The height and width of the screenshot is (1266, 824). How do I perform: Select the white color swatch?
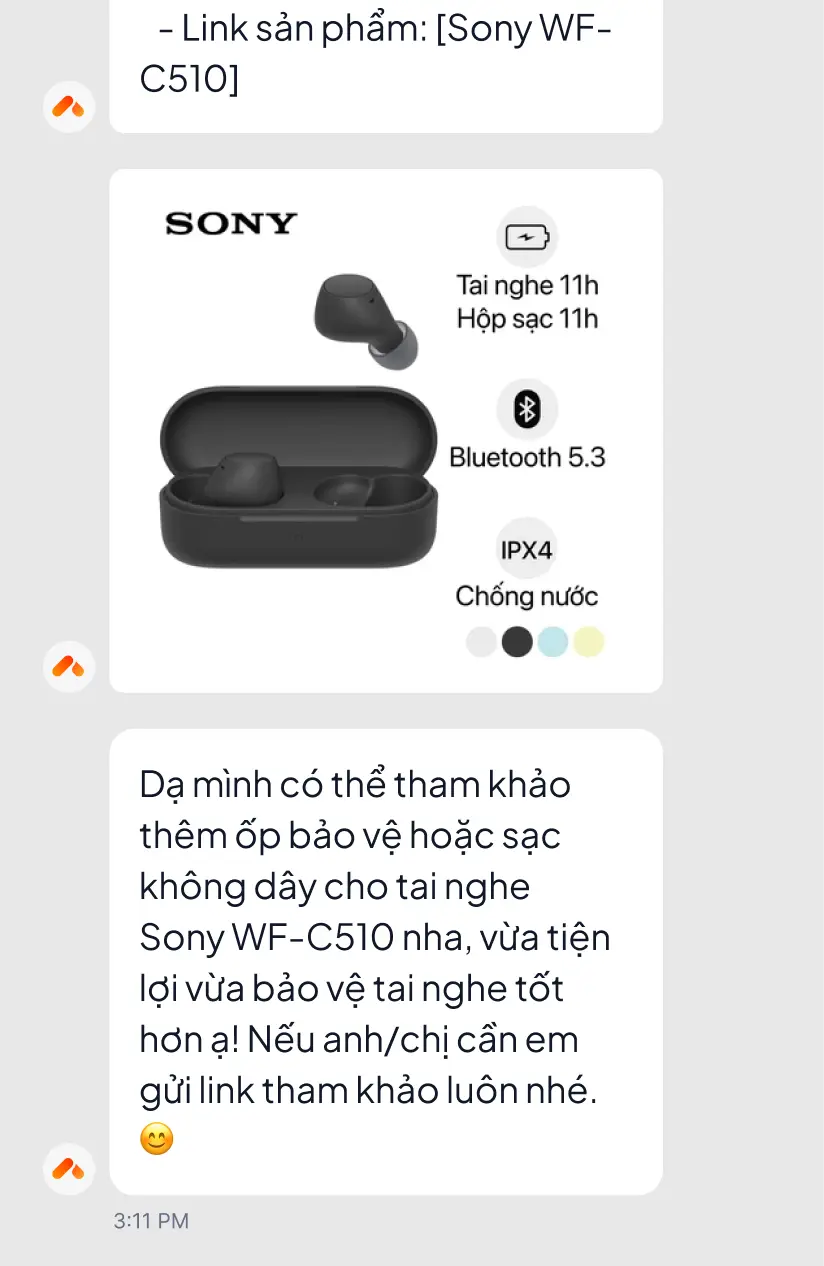pos(481,641)
